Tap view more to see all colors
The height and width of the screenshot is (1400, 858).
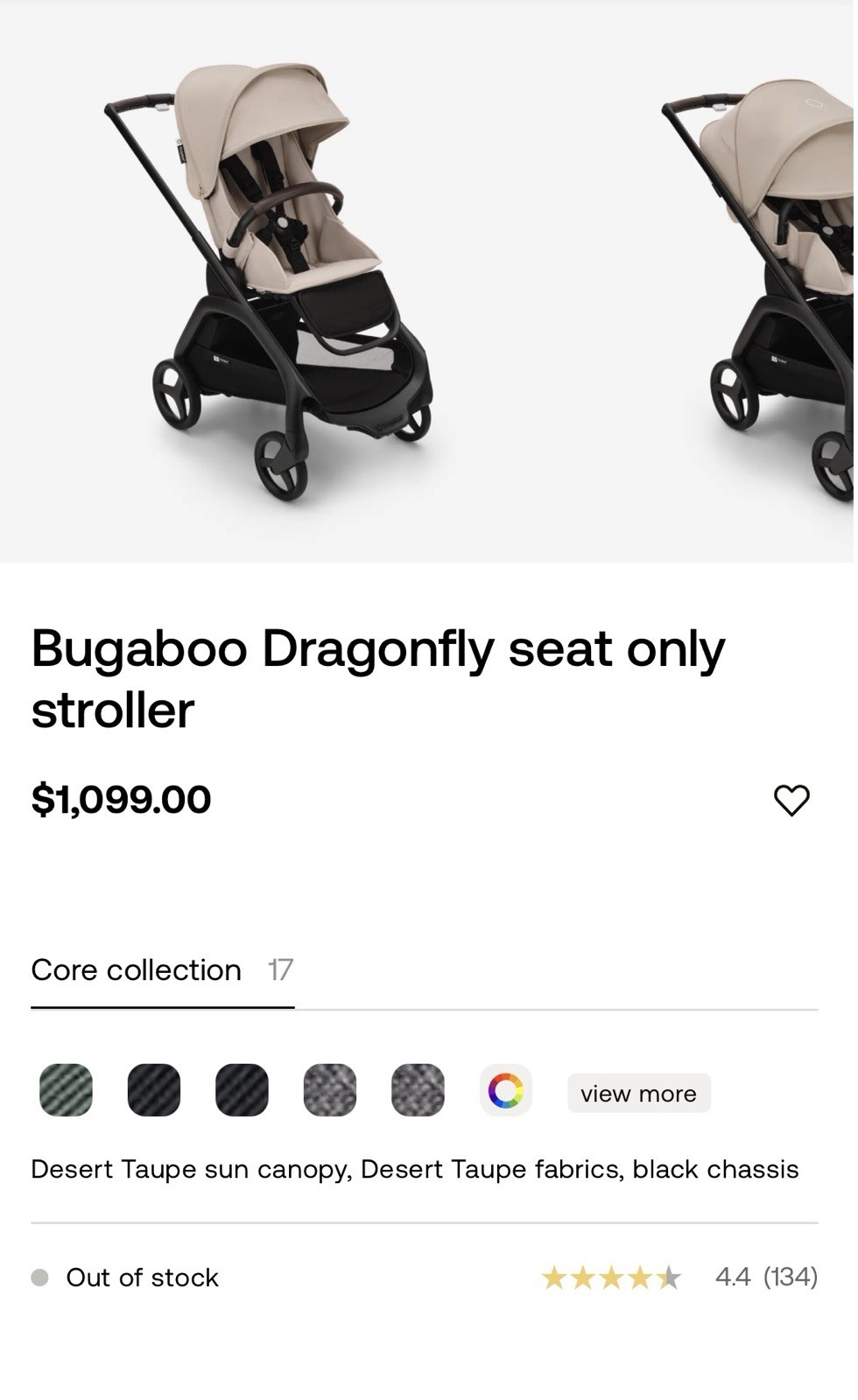(x=638, y=1094)
